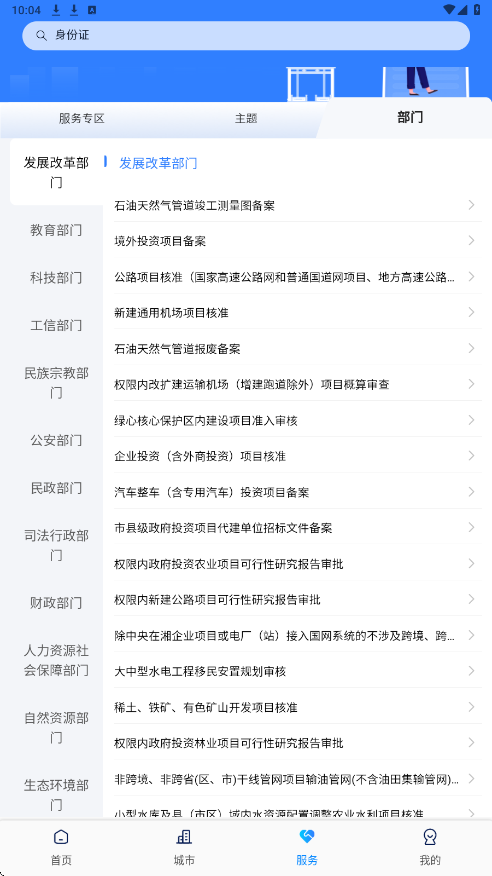Open 财政部门 department category
This screenshot has width=492, height=876.
coord(56,603)
